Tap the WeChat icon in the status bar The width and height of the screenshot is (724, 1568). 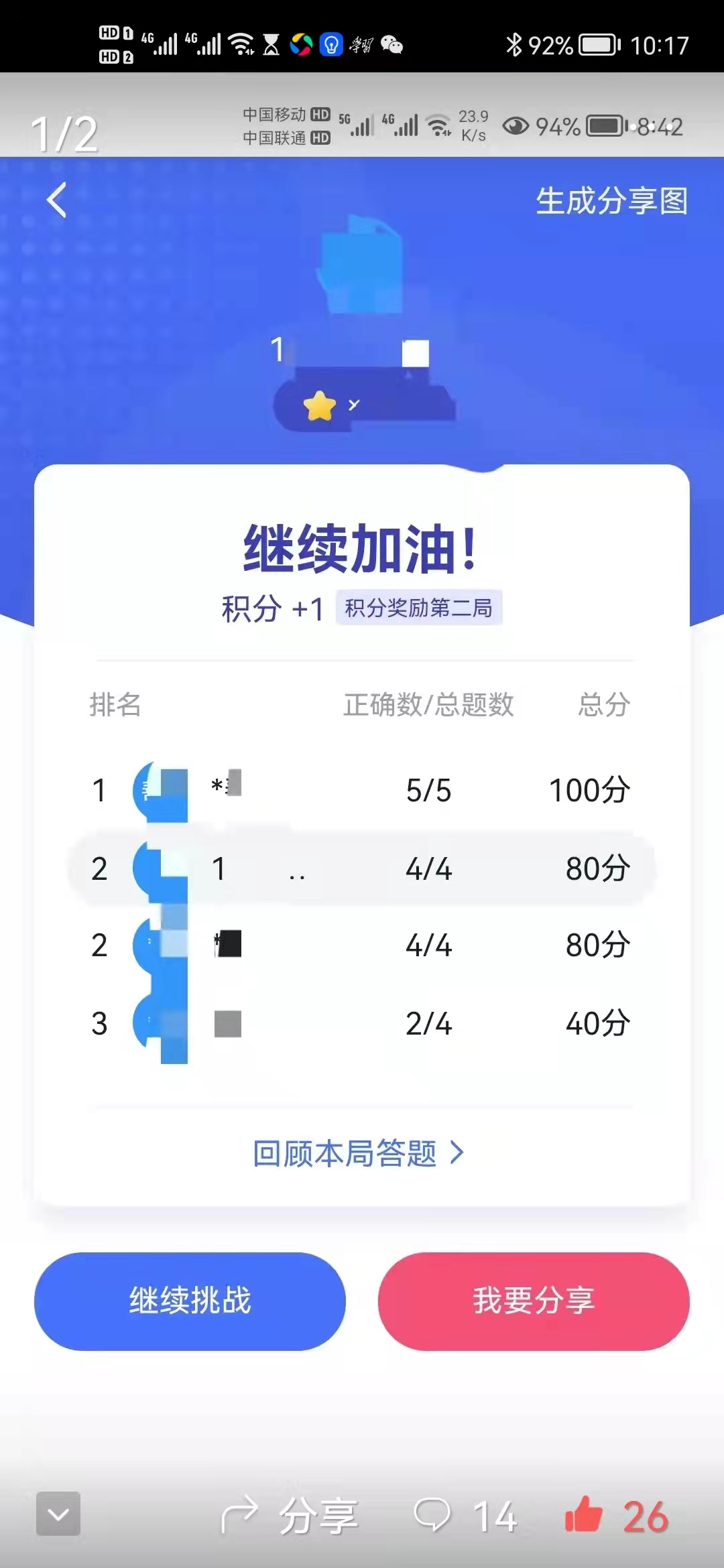point(387,44)
